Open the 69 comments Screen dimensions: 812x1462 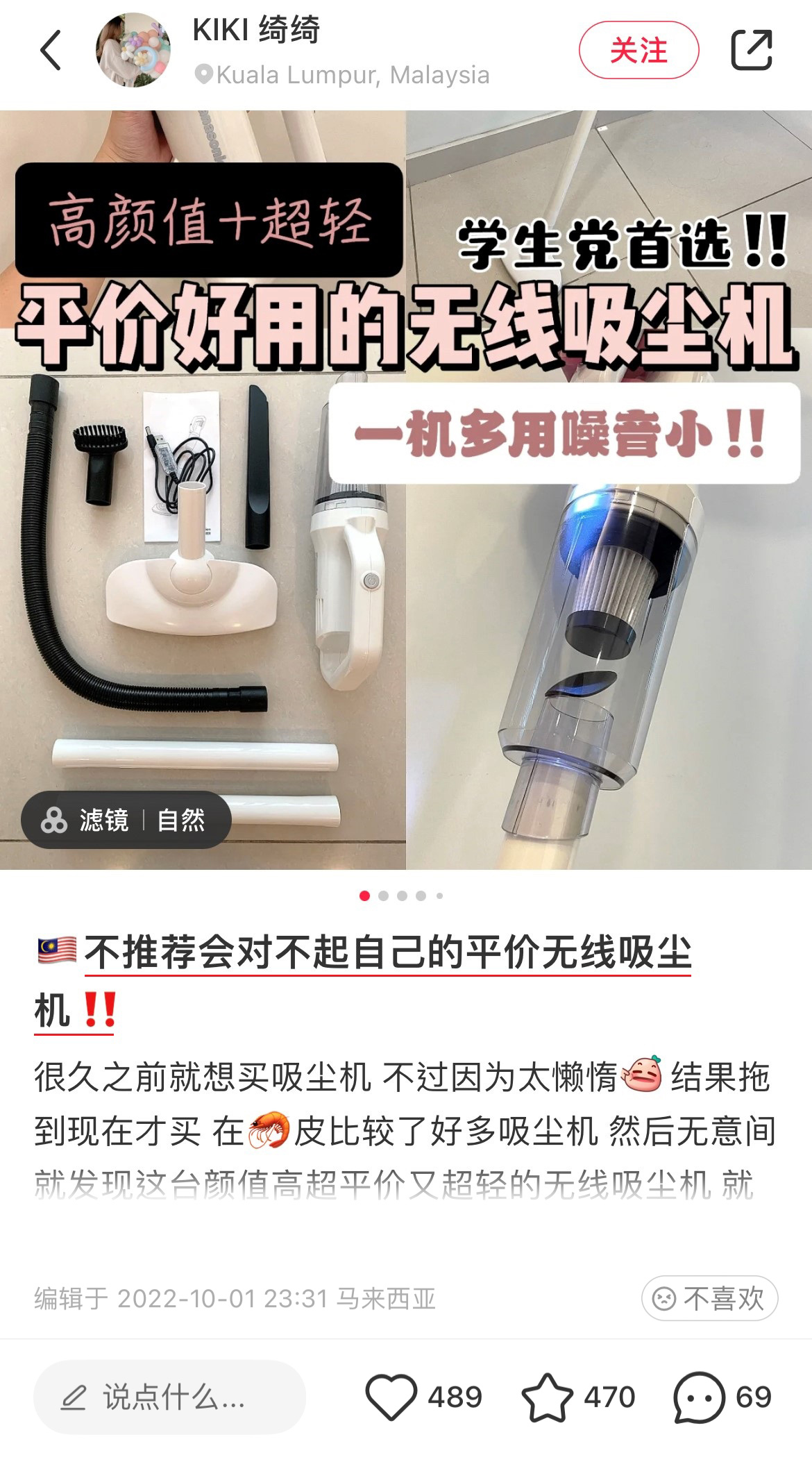tap(700, 1397)
